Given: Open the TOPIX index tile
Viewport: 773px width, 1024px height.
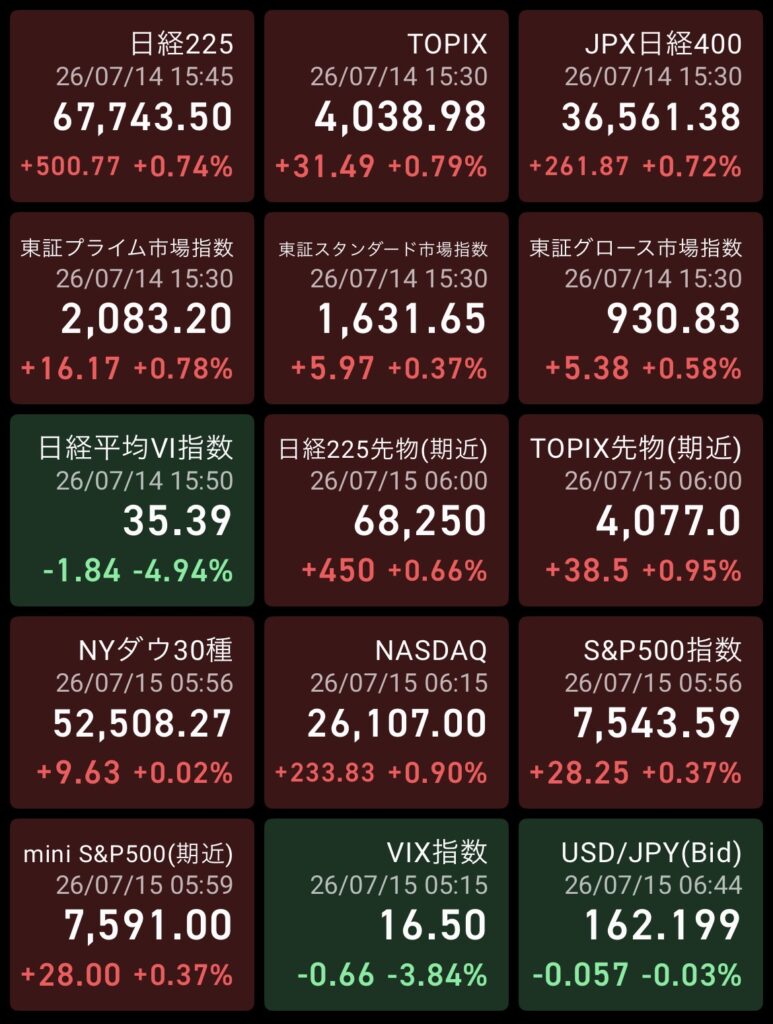Looking at the screenshot, I should (386, 106).
